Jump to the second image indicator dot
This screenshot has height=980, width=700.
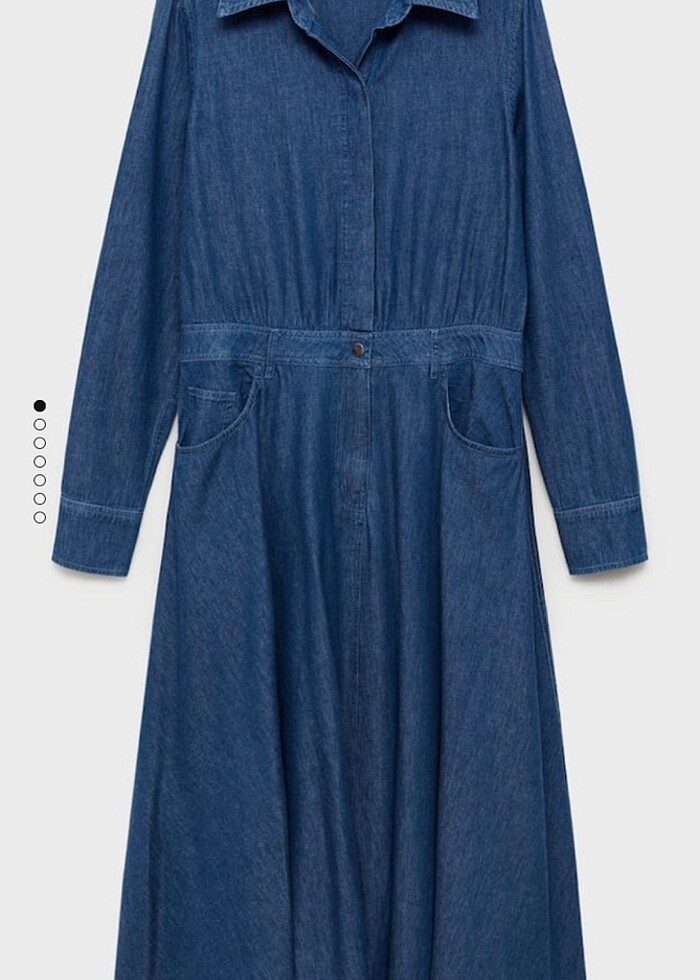[x=40, y=424]
